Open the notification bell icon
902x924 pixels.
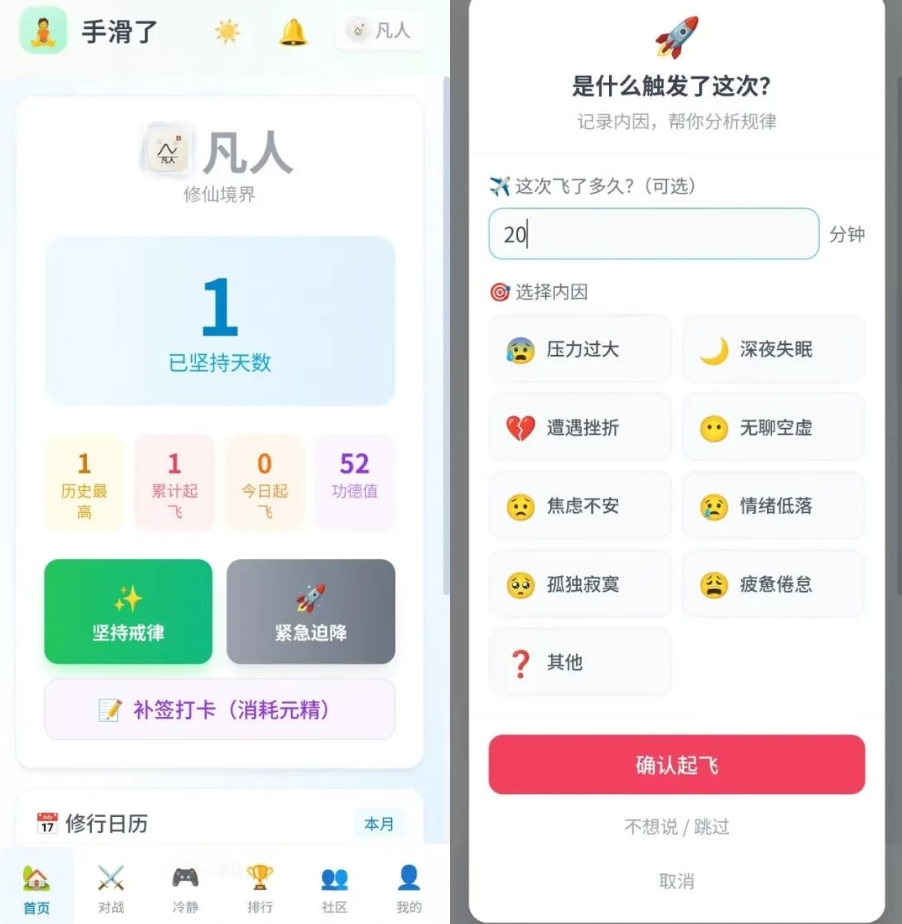pyautogui.click(x=291, y=31)
